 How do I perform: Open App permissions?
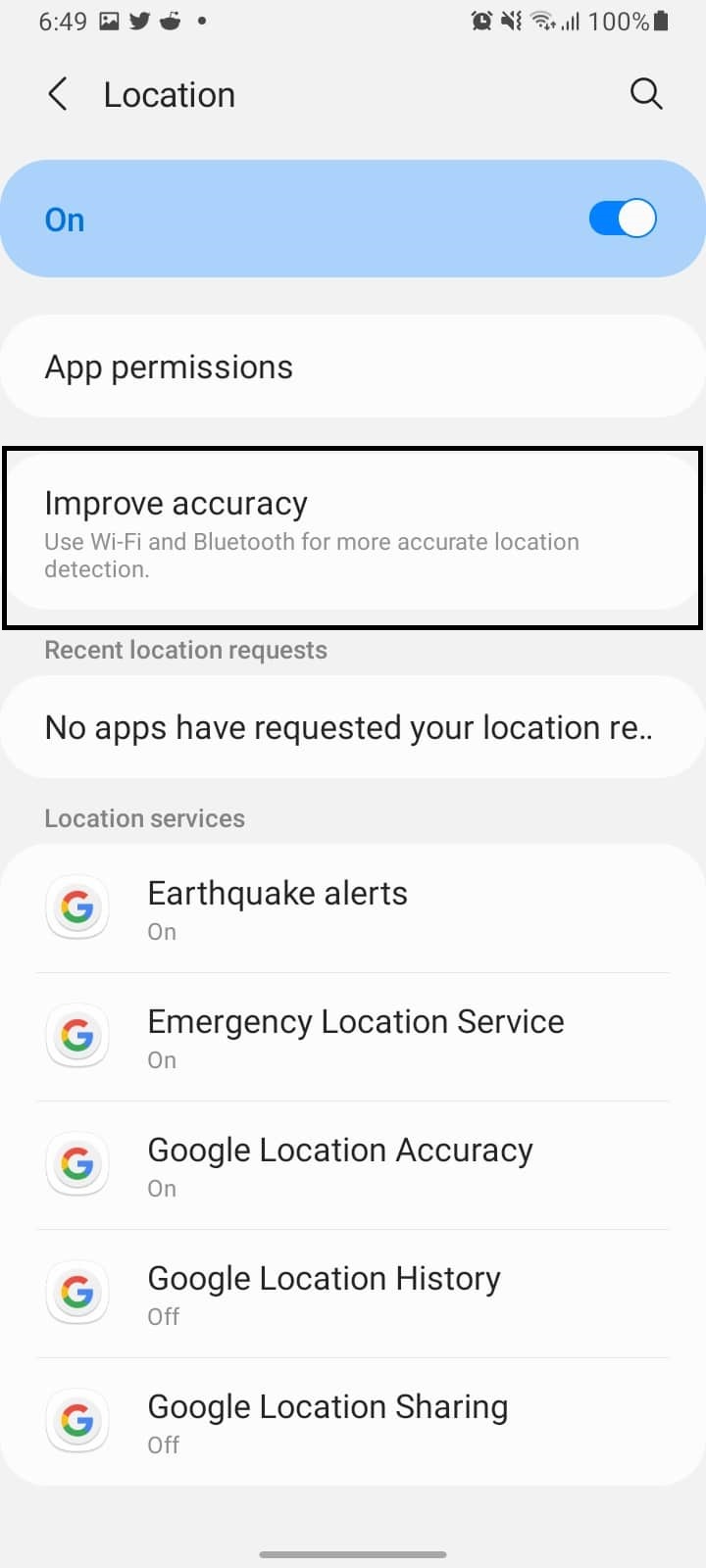click(x=353, y=367)
